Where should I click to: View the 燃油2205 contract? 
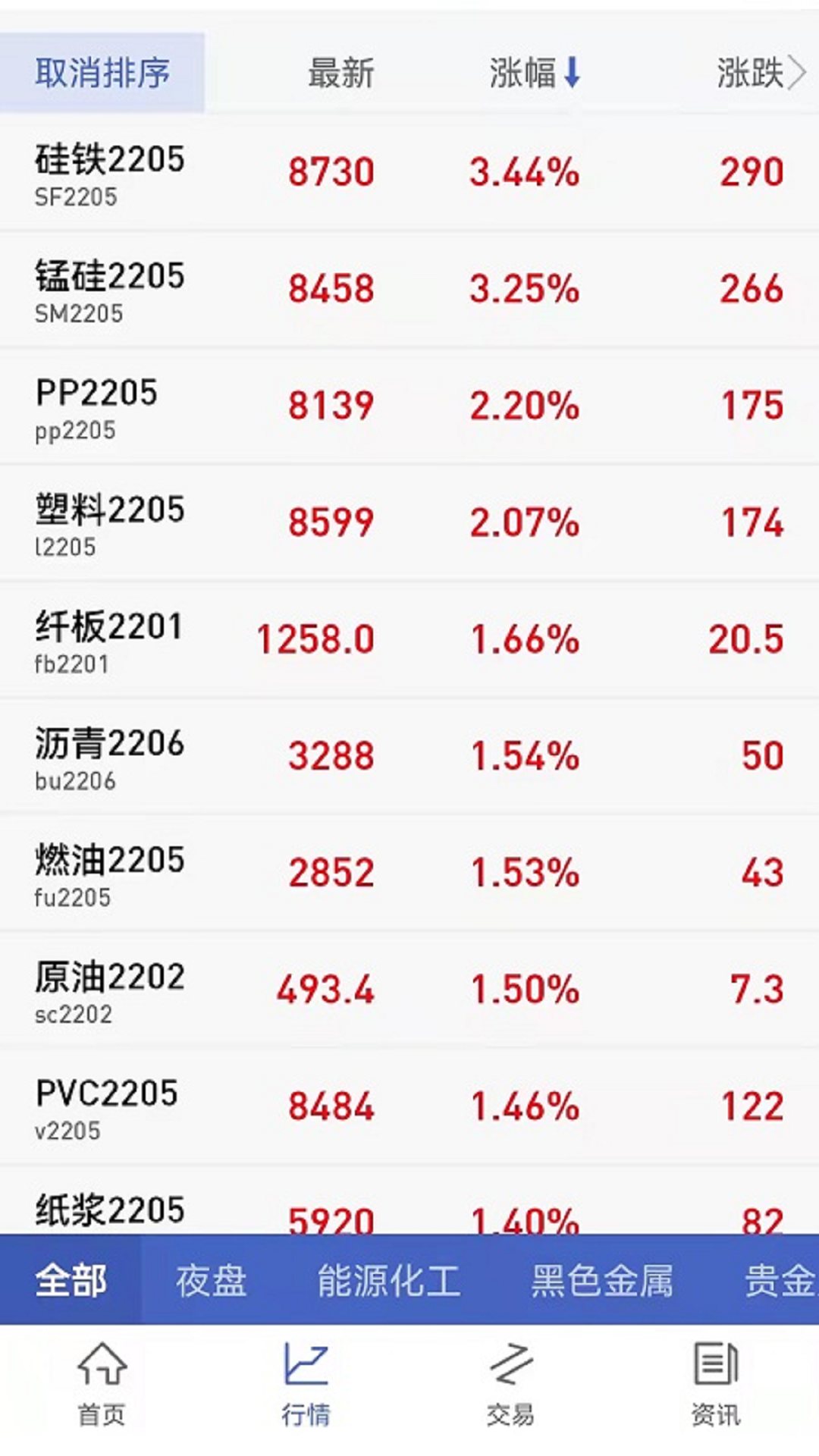409,874
